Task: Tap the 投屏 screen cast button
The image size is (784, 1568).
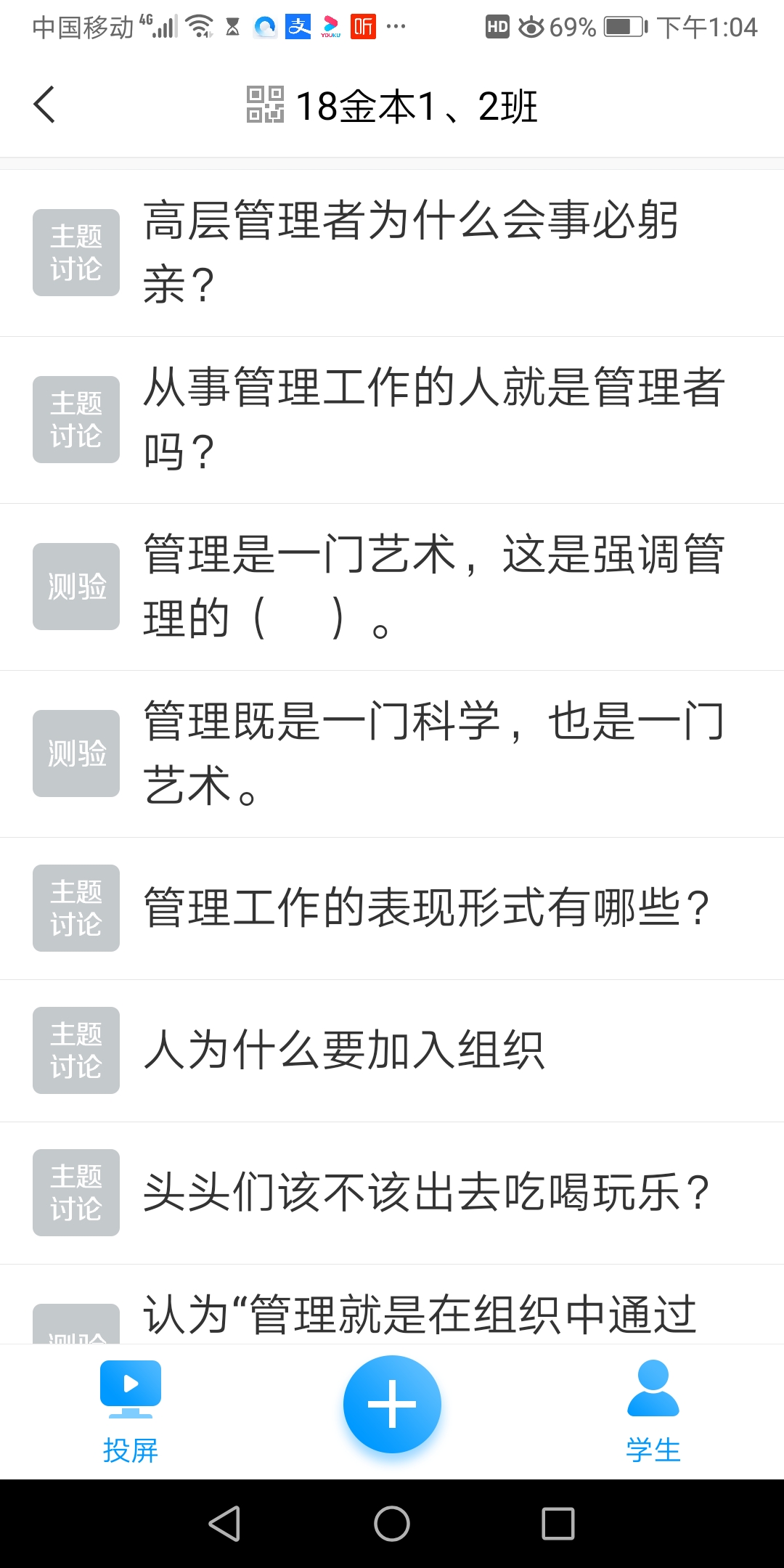Action: 131,1410
